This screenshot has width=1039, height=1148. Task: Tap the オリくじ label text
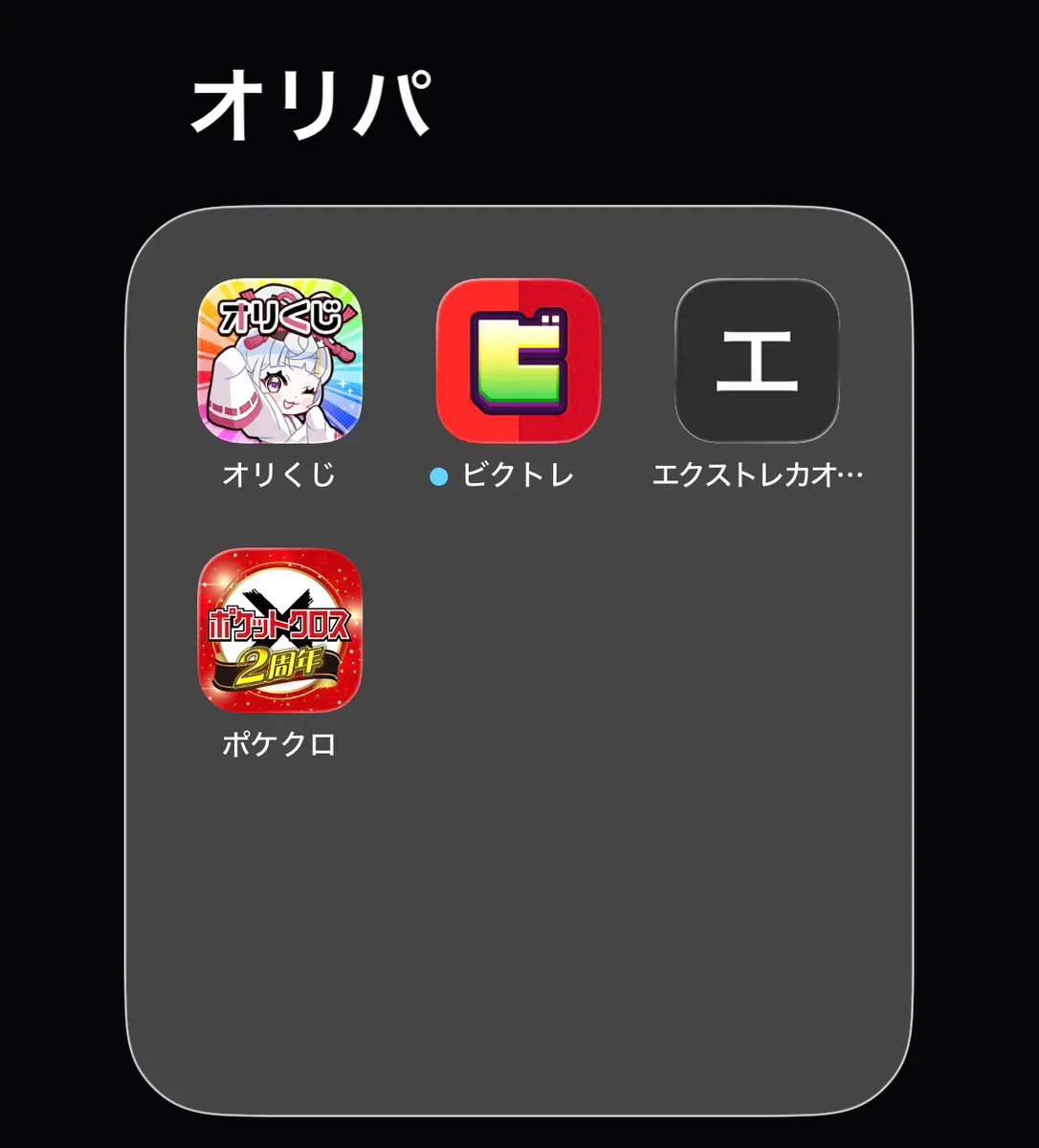(280, 472)
